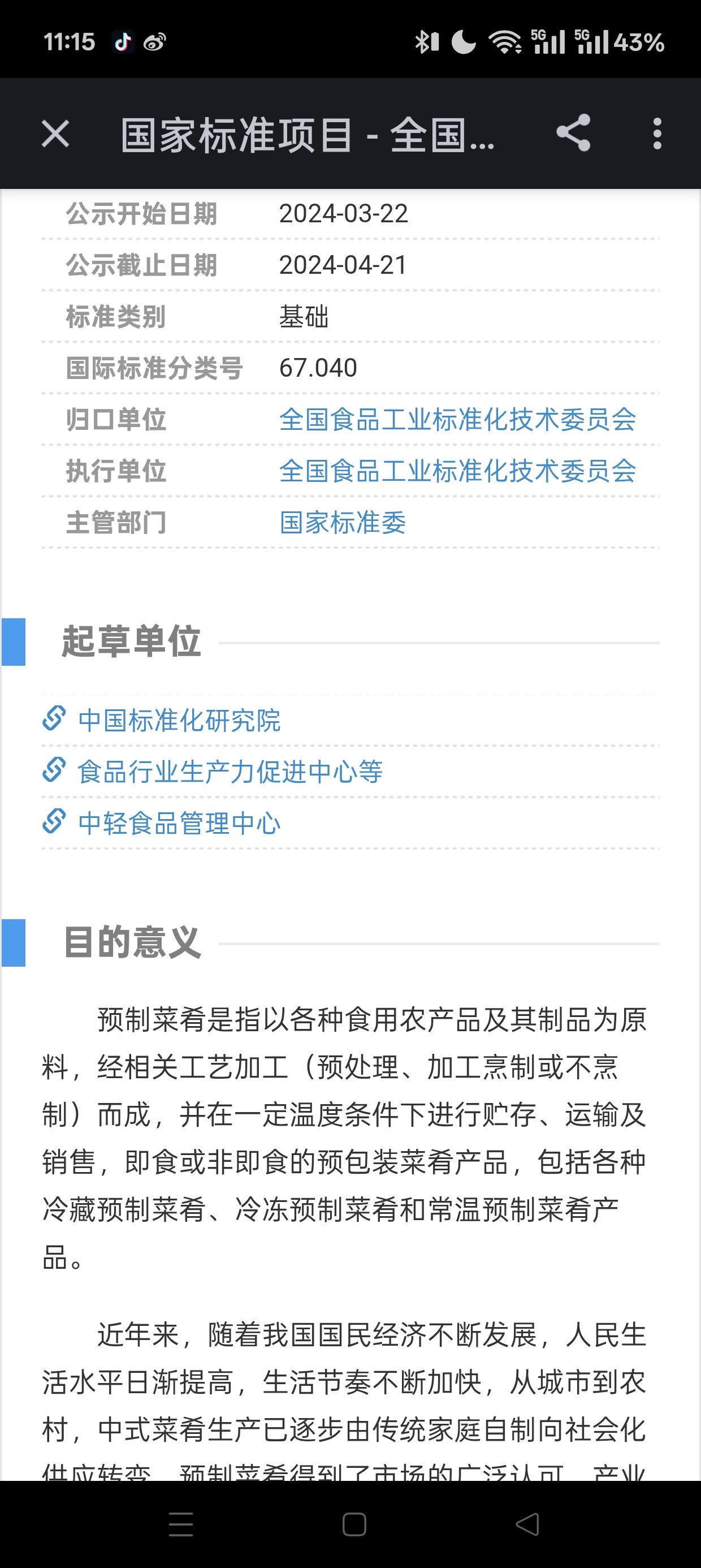Open the 国家标准委 link

(x=343, y=523)
